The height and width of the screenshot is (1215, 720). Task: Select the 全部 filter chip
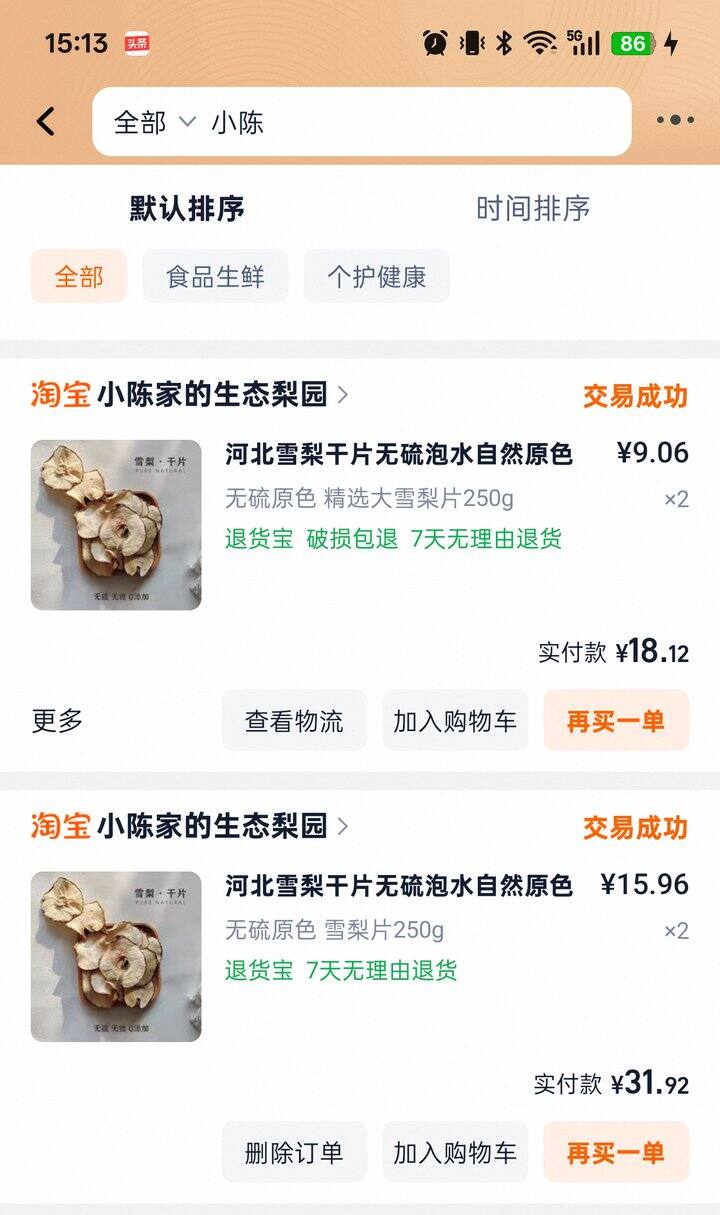79,276
